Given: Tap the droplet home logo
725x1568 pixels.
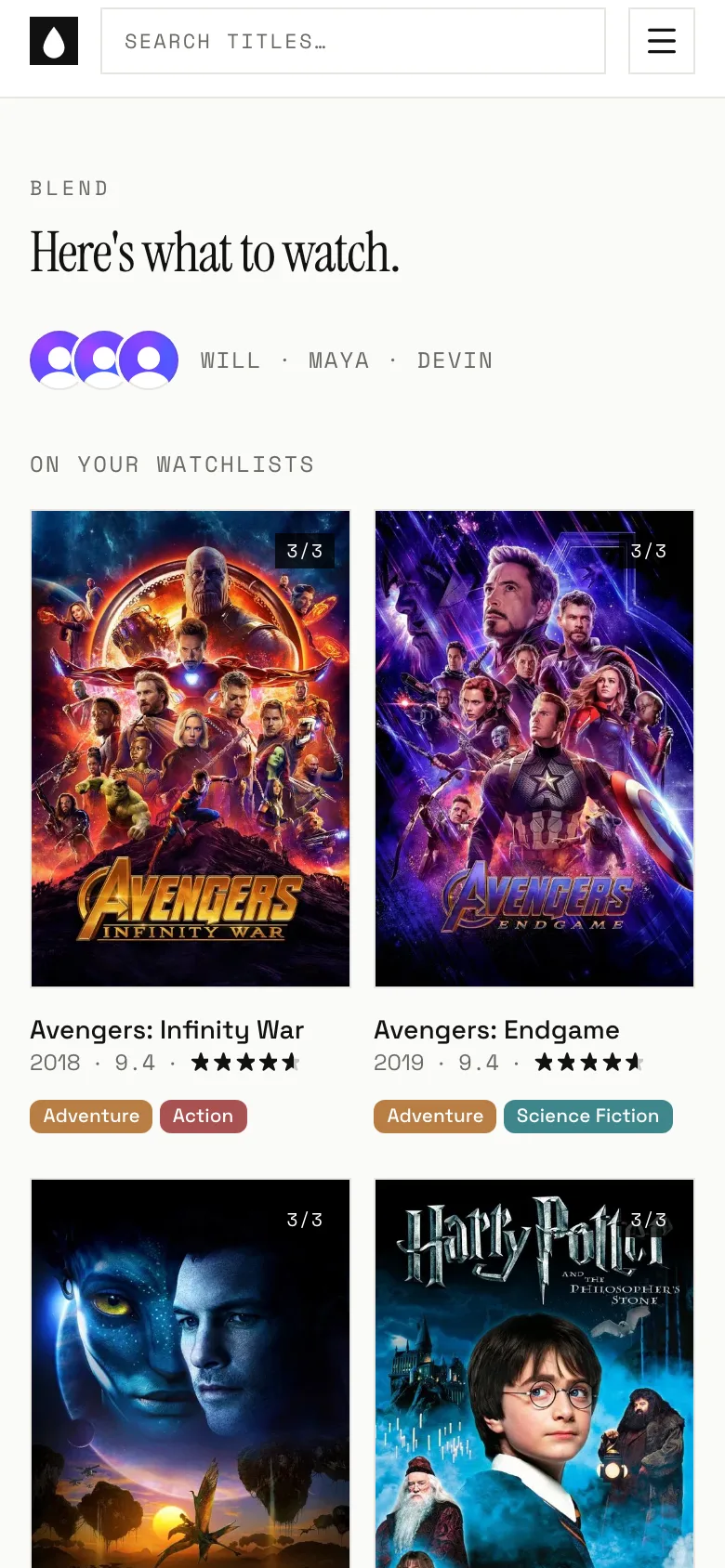Looking at the screenshot, I should tap(54, 41).
